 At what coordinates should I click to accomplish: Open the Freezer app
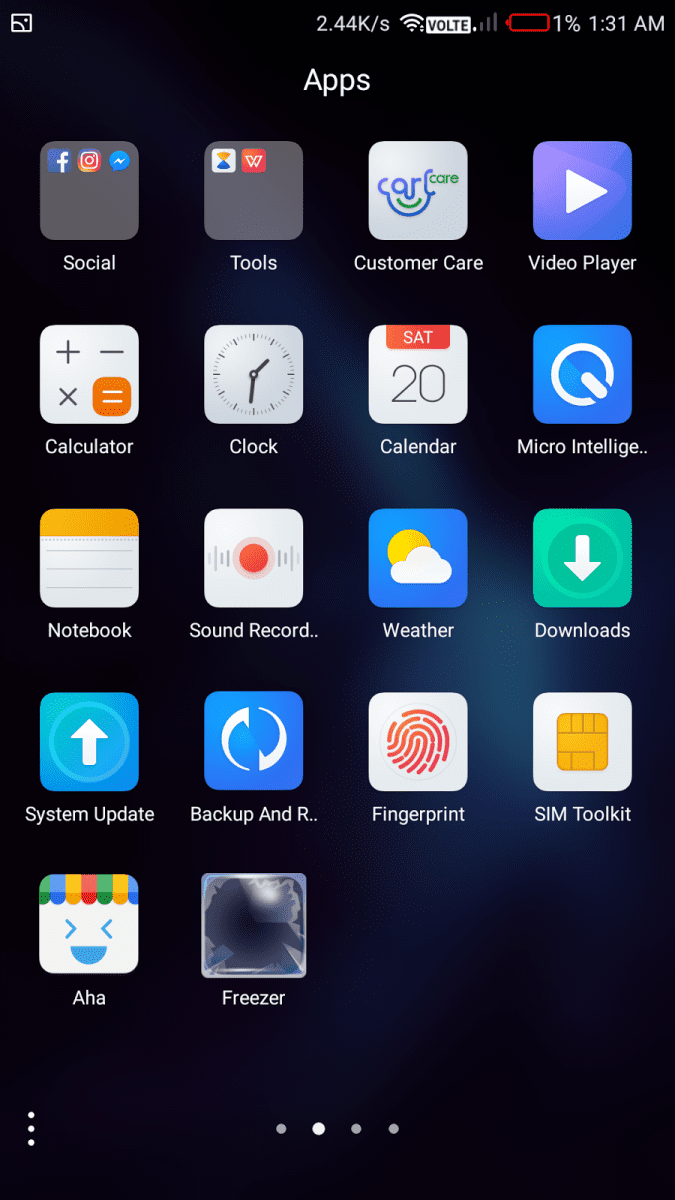[253, 925]
